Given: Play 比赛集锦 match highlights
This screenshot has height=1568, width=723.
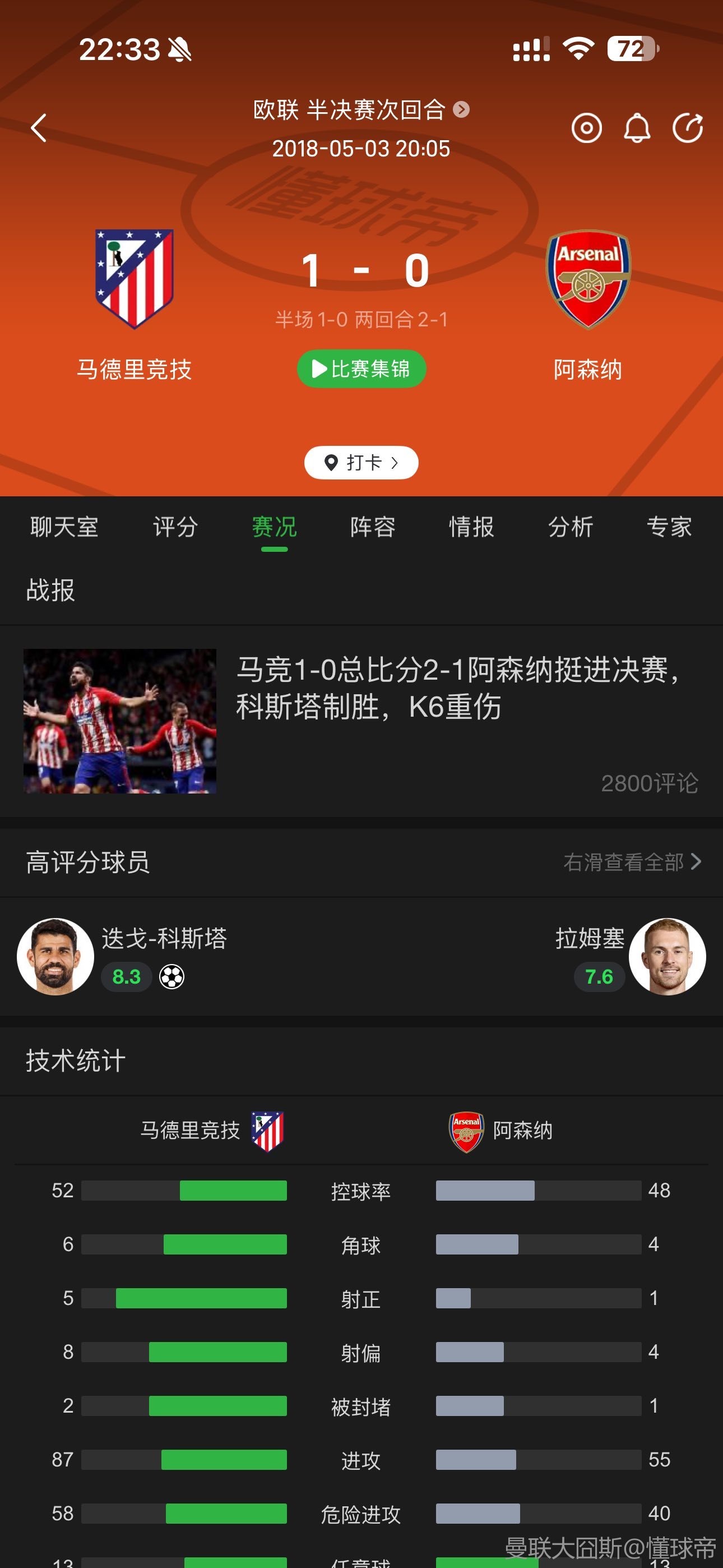Looking at the screenshot, I should (361, 369).
